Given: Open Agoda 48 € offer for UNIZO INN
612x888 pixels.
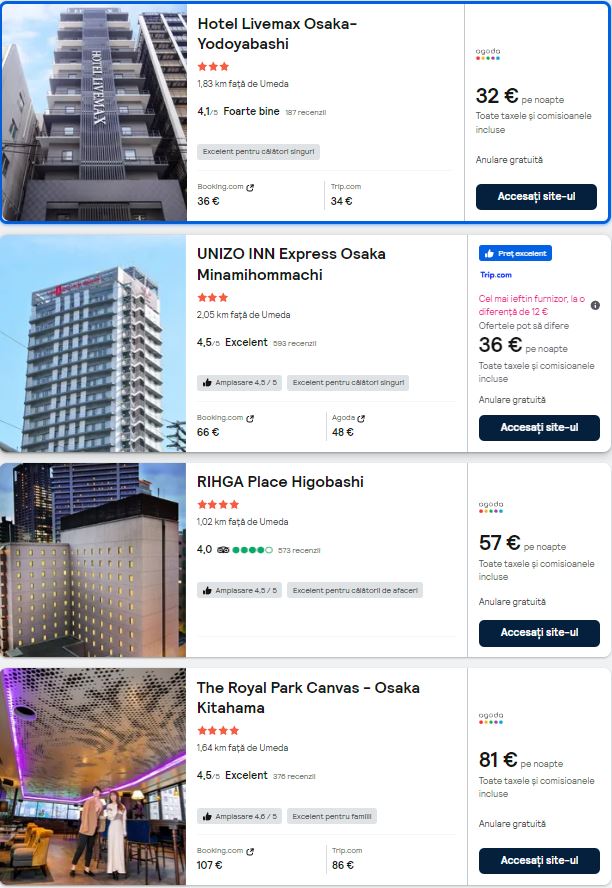Looking at the screenshot, I should pyautogui.click(x=348, y=425).
